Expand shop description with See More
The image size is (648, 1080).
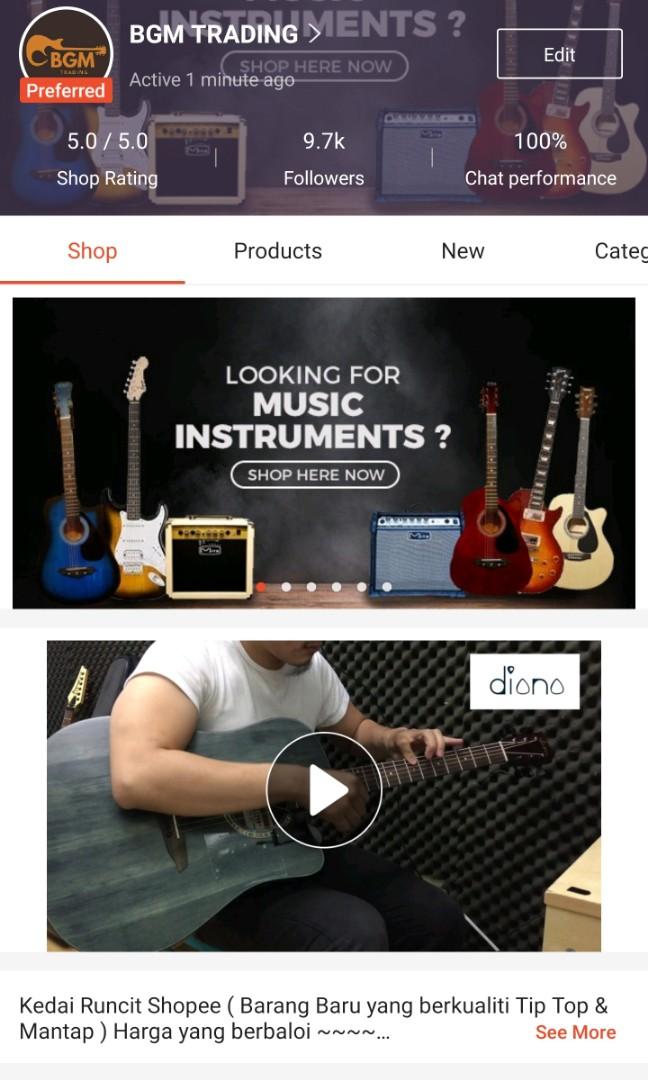coord(575,1032)
